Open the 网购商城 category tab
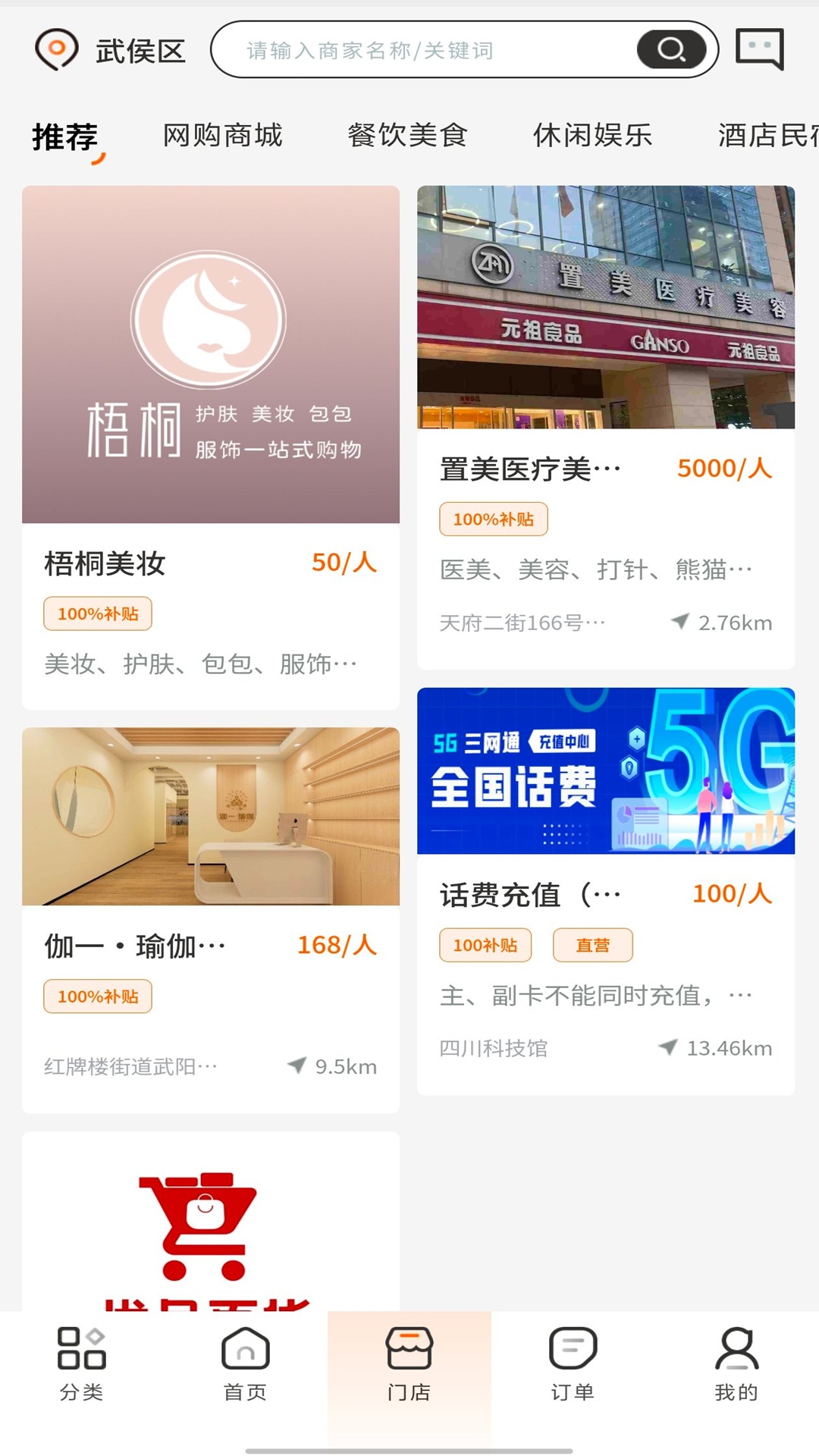The image size is (819, 1456). (222, 135)
